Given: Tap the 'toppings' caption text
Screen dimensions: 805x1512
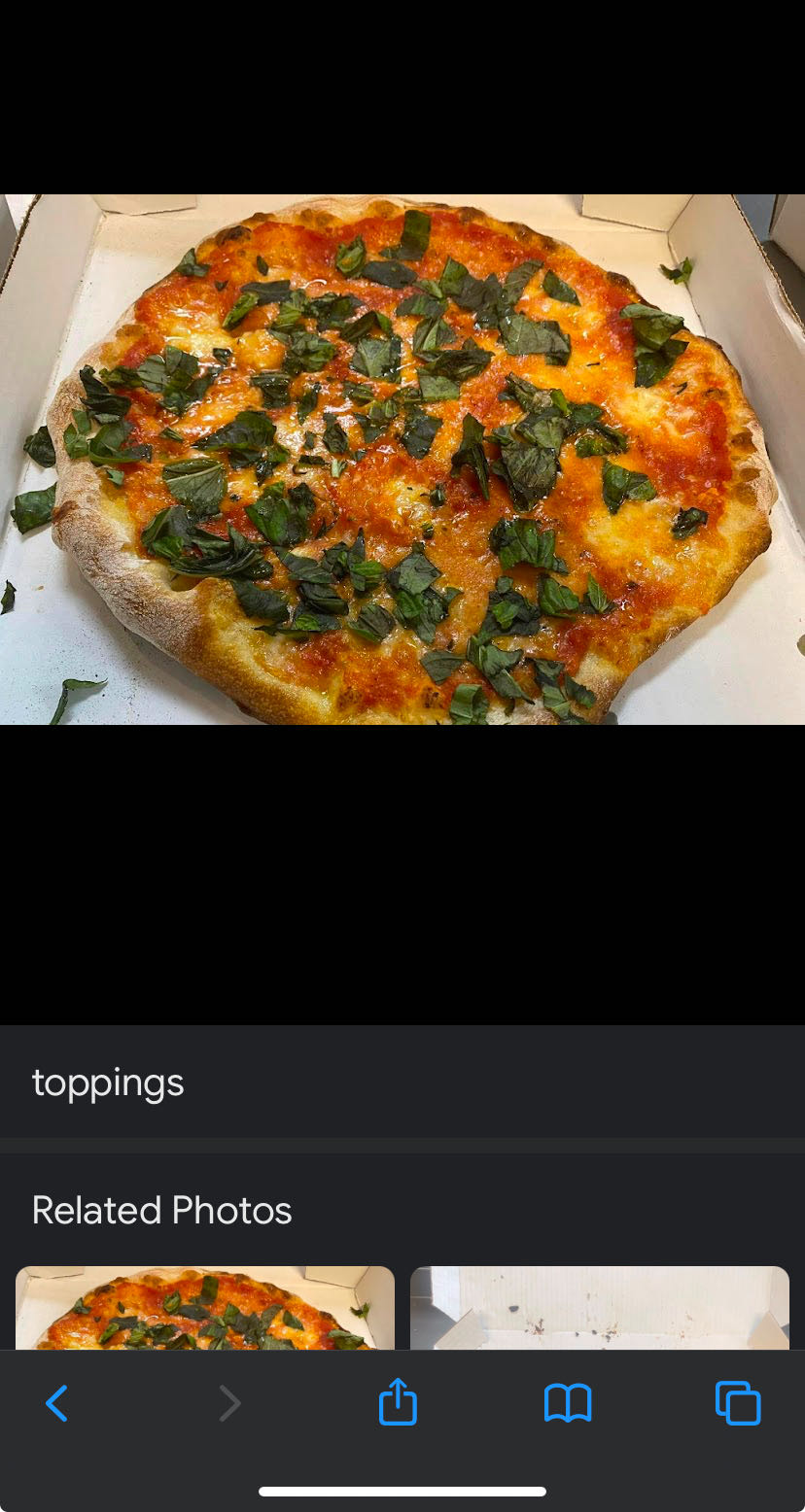Looking at the screenshot, I should click(x=108, y=1082).
